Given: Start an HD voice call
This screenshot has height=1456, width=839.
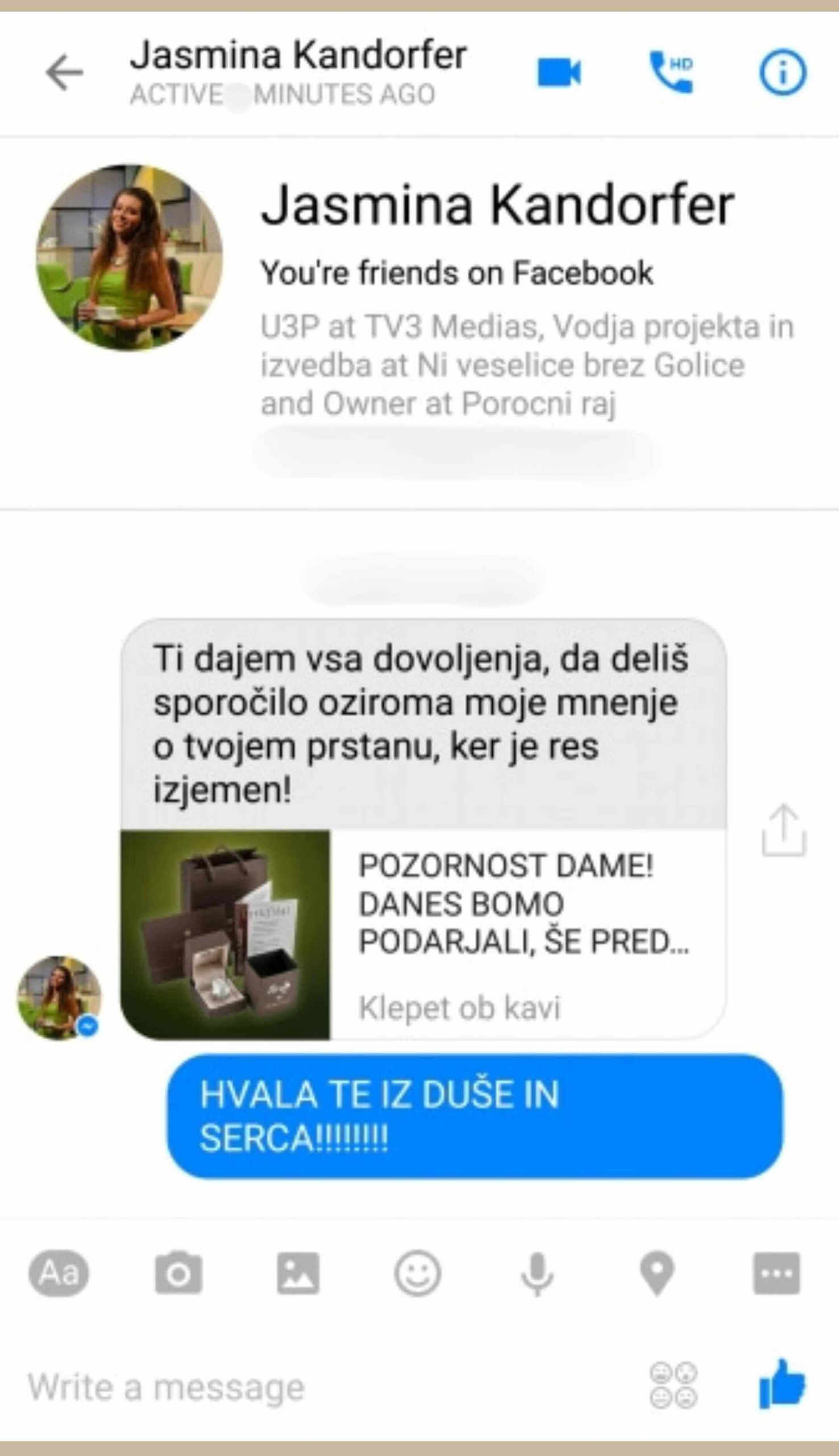Looking at the screenshot, I should (671, 72).
